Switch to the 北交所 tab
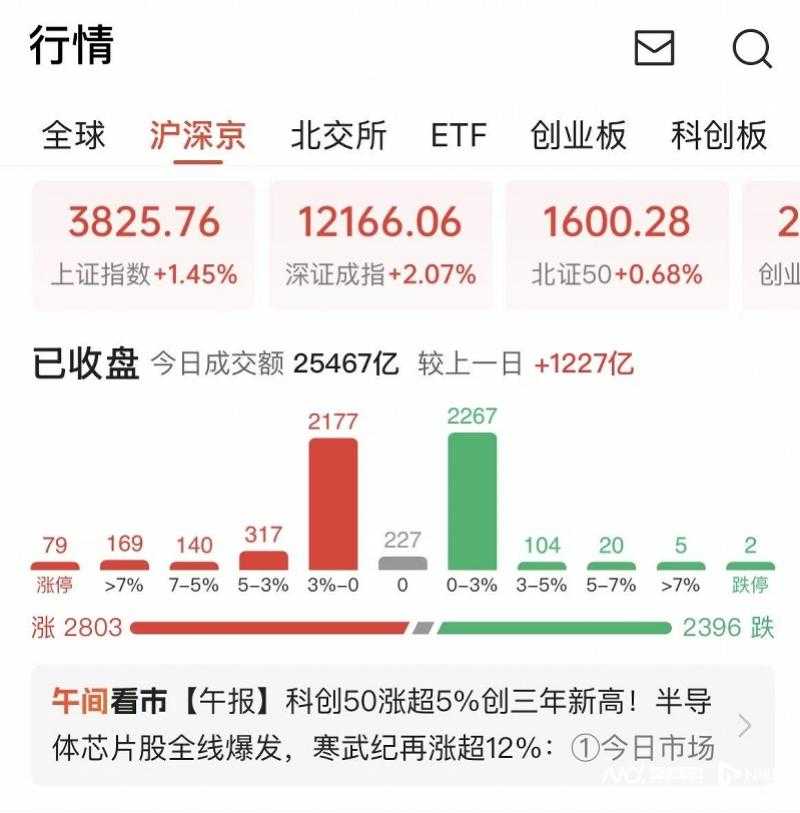 tap(338, 135)
